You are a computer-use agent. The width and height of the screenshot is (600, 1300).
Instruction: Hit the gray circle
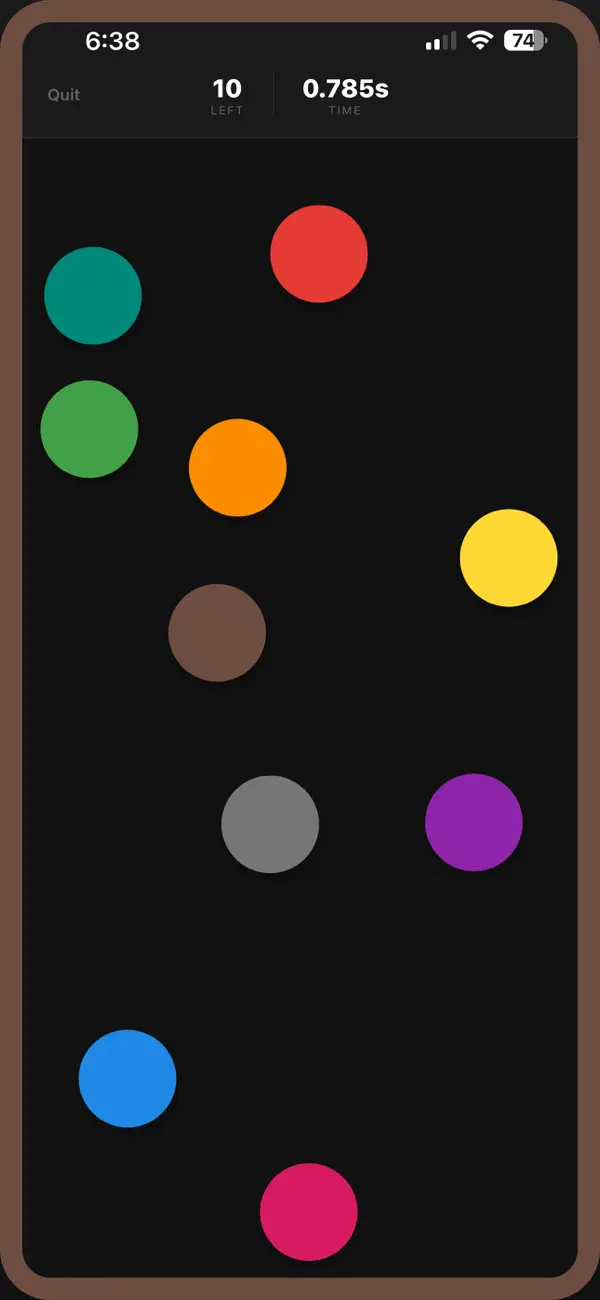(x=270, y=824)
